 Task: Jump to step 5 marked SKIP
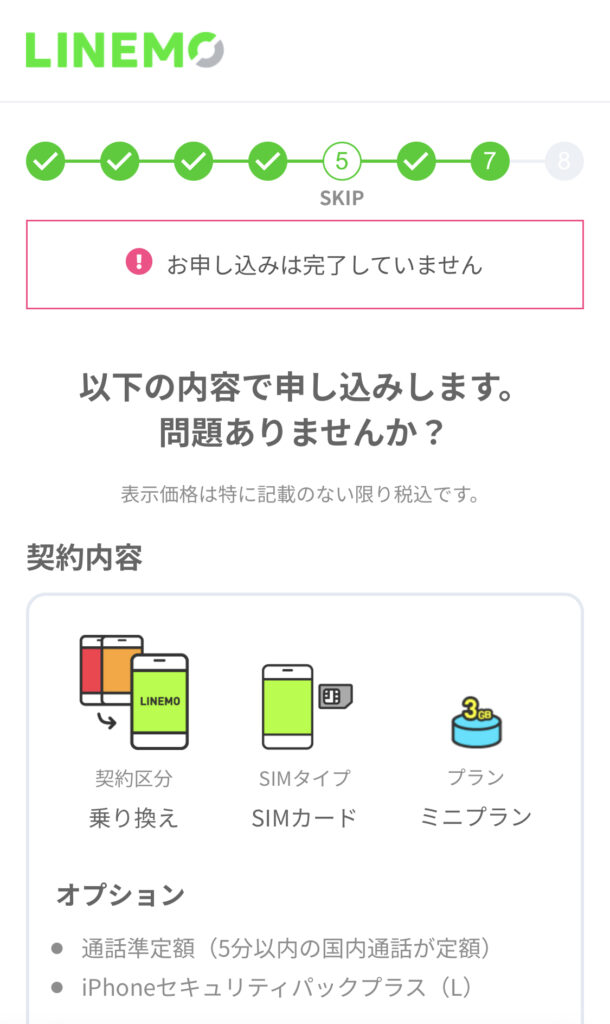[342, 161]
